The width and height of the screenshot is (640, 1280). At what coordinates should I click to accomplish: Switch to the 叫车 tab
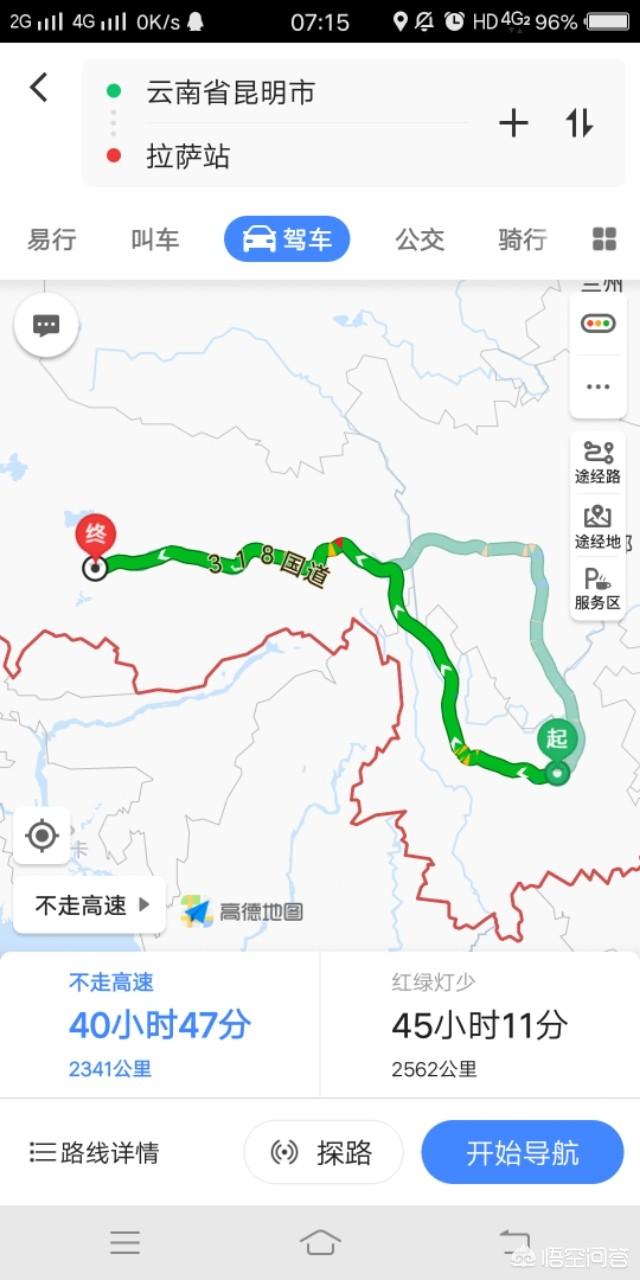click(x=155, y=240)
